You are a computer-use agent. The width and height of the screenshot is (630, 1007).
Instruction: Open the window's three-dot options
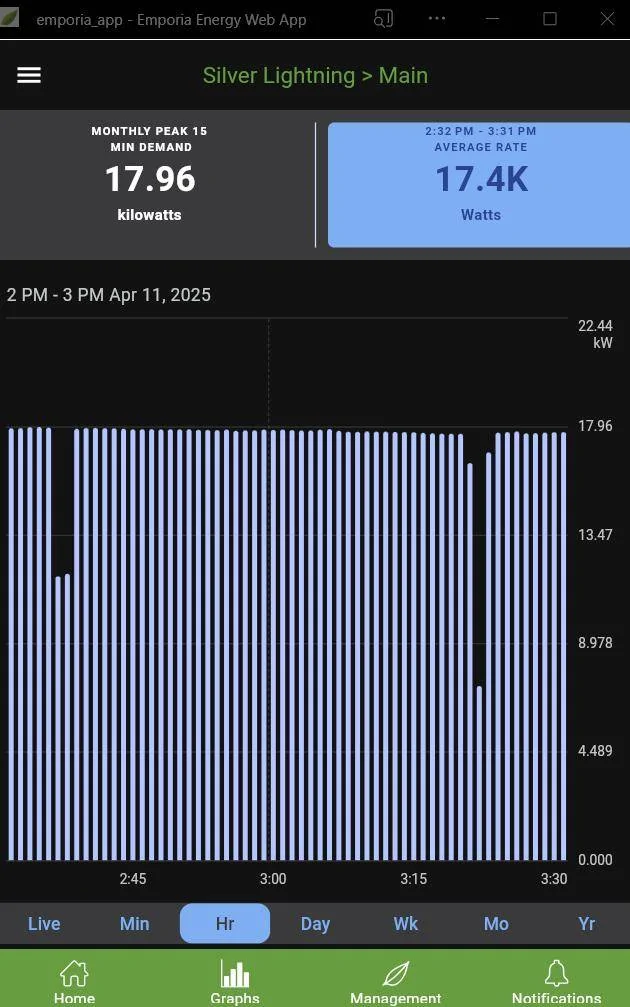[x=437, y=19]
